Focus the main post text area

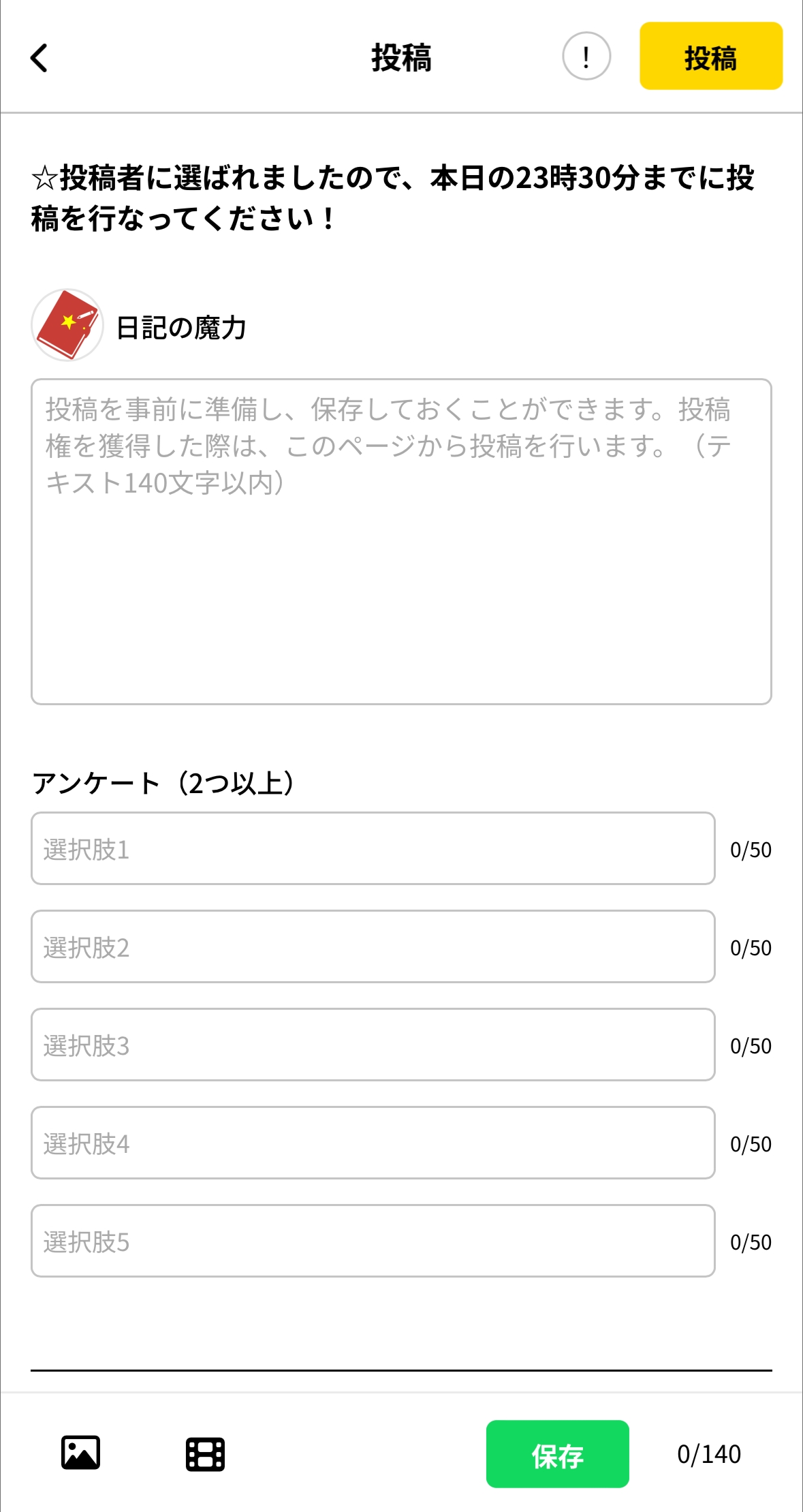[400, 541]
